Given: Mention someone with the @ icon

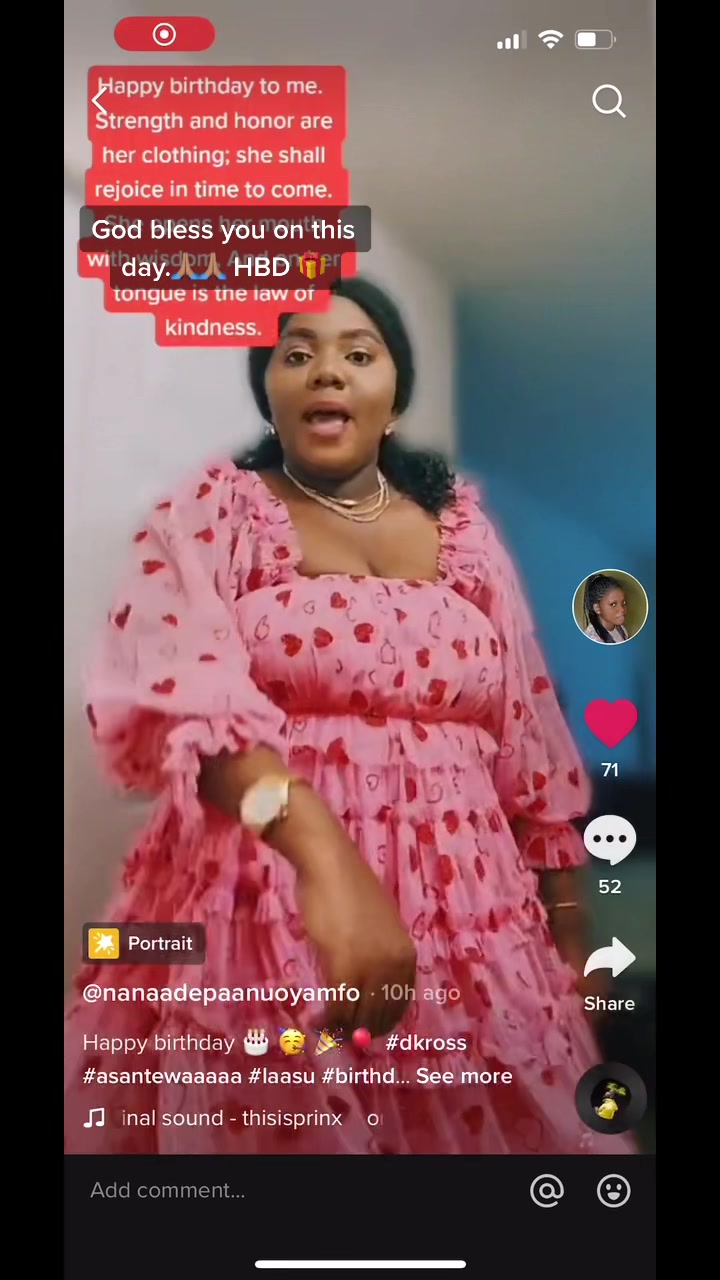Looking at the screenshot, I should click(547, 1190).
